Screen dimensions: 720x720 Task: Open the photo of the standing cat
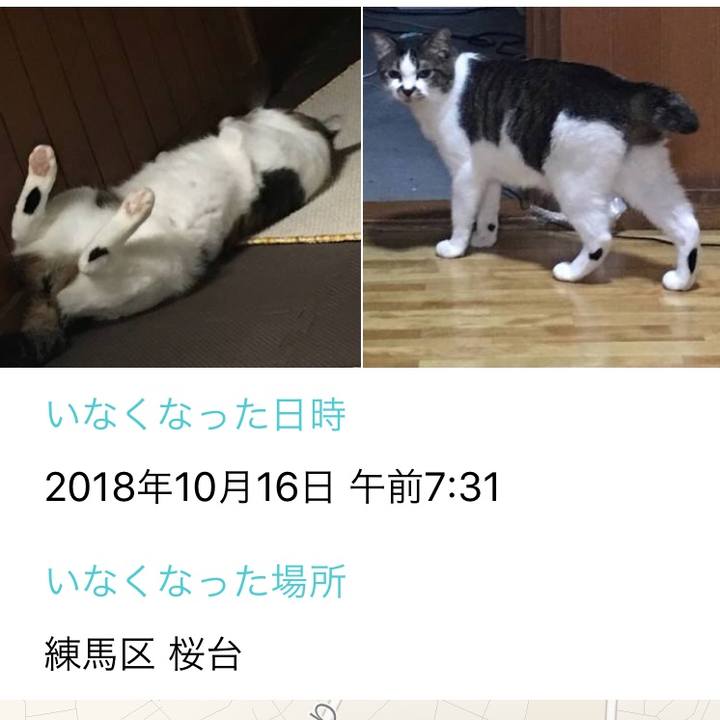click(541, 185)
